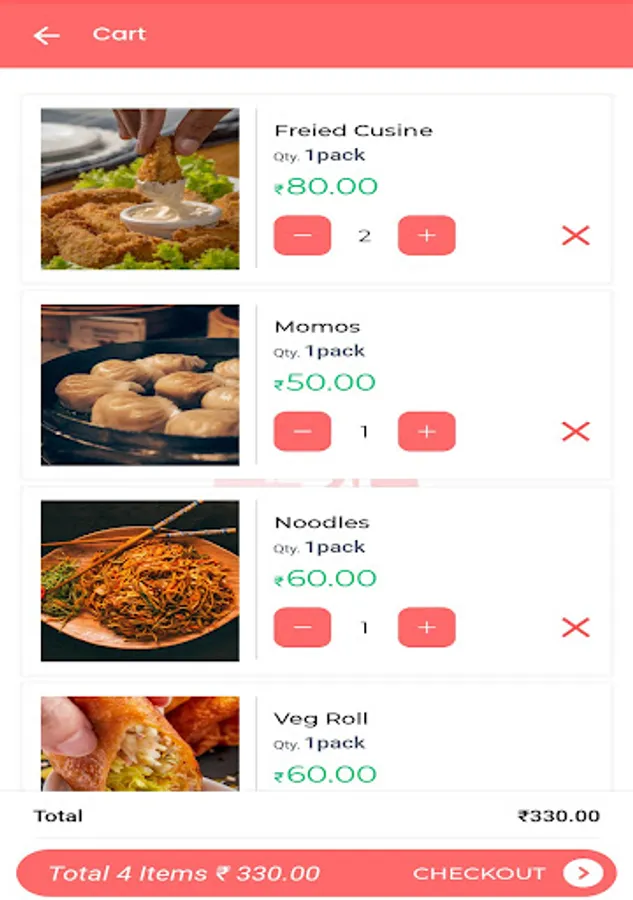The width and height of the screenshot is (633, 900).
Task: Raise the Noodles quantity
Action: (x=427, y=628)
